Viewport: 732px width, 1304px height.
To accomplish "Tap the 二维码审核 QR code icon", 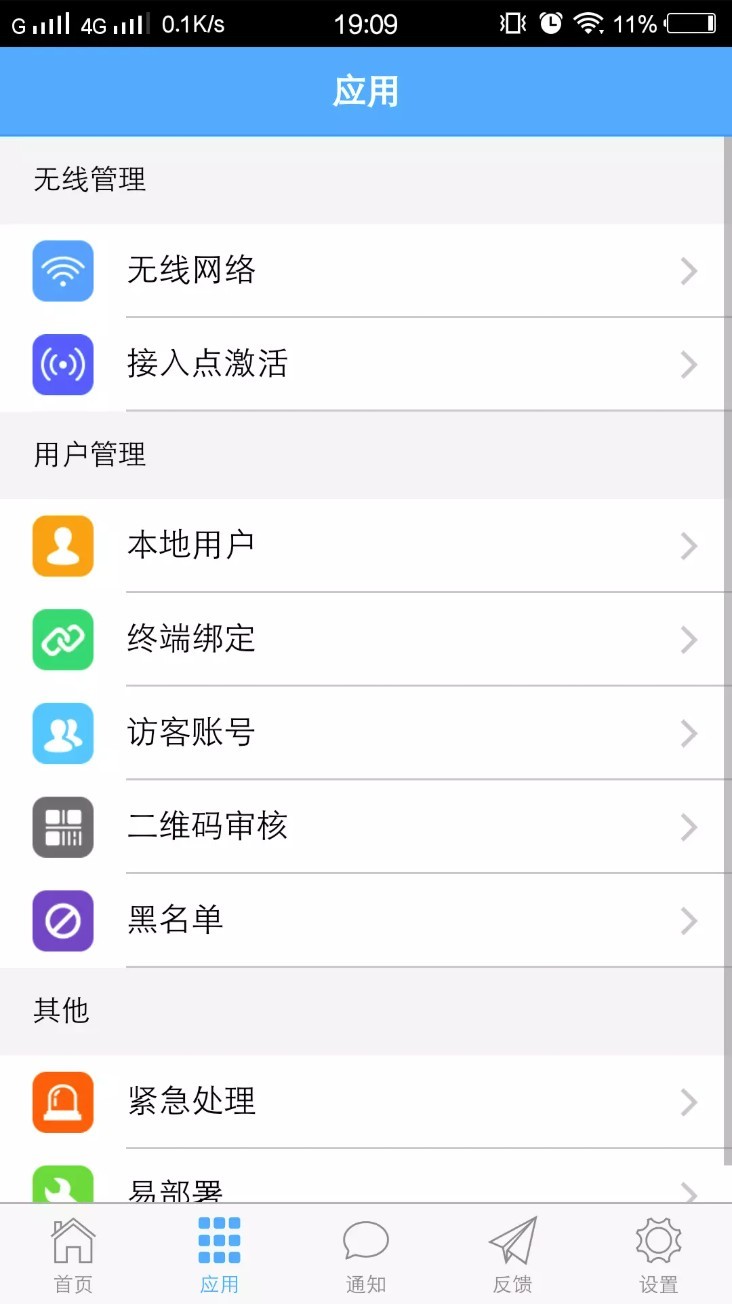I will [x=63, y=827].
